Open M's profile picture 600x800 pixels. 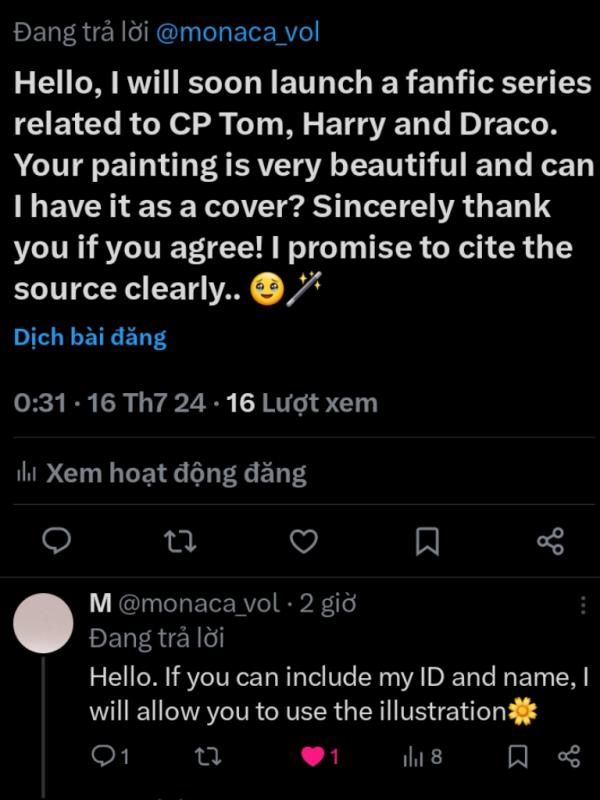pyautogui.click(x=43, y=622)
